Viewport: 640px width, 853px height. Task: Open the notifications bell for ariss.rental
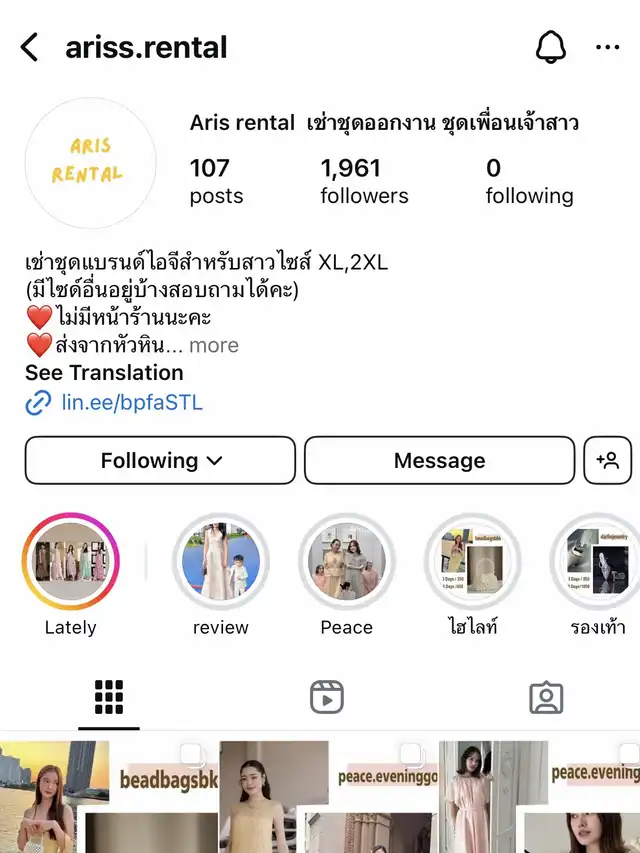(551, 47)
